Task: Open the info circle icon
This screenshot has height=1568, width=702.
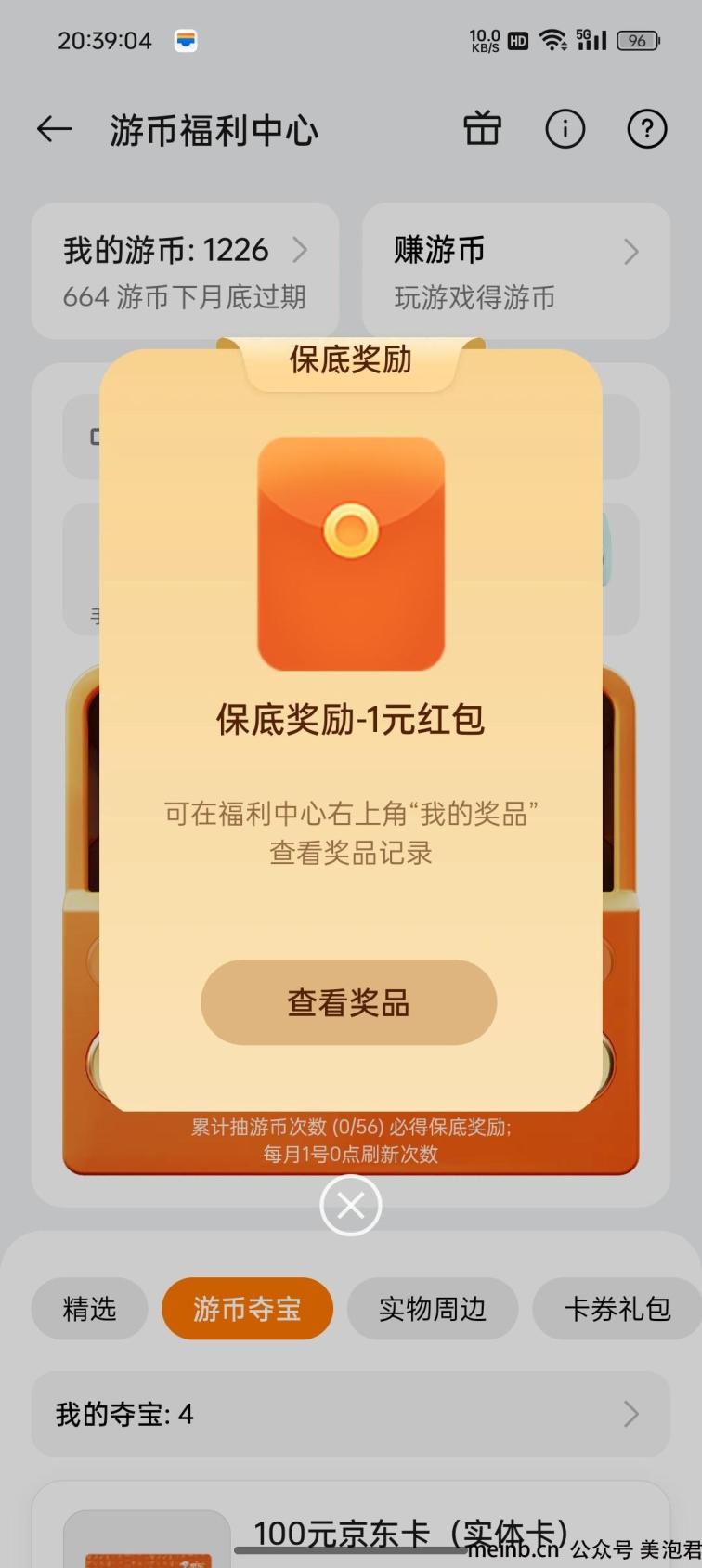Action: pyautogui.click(x=565, y=129)
